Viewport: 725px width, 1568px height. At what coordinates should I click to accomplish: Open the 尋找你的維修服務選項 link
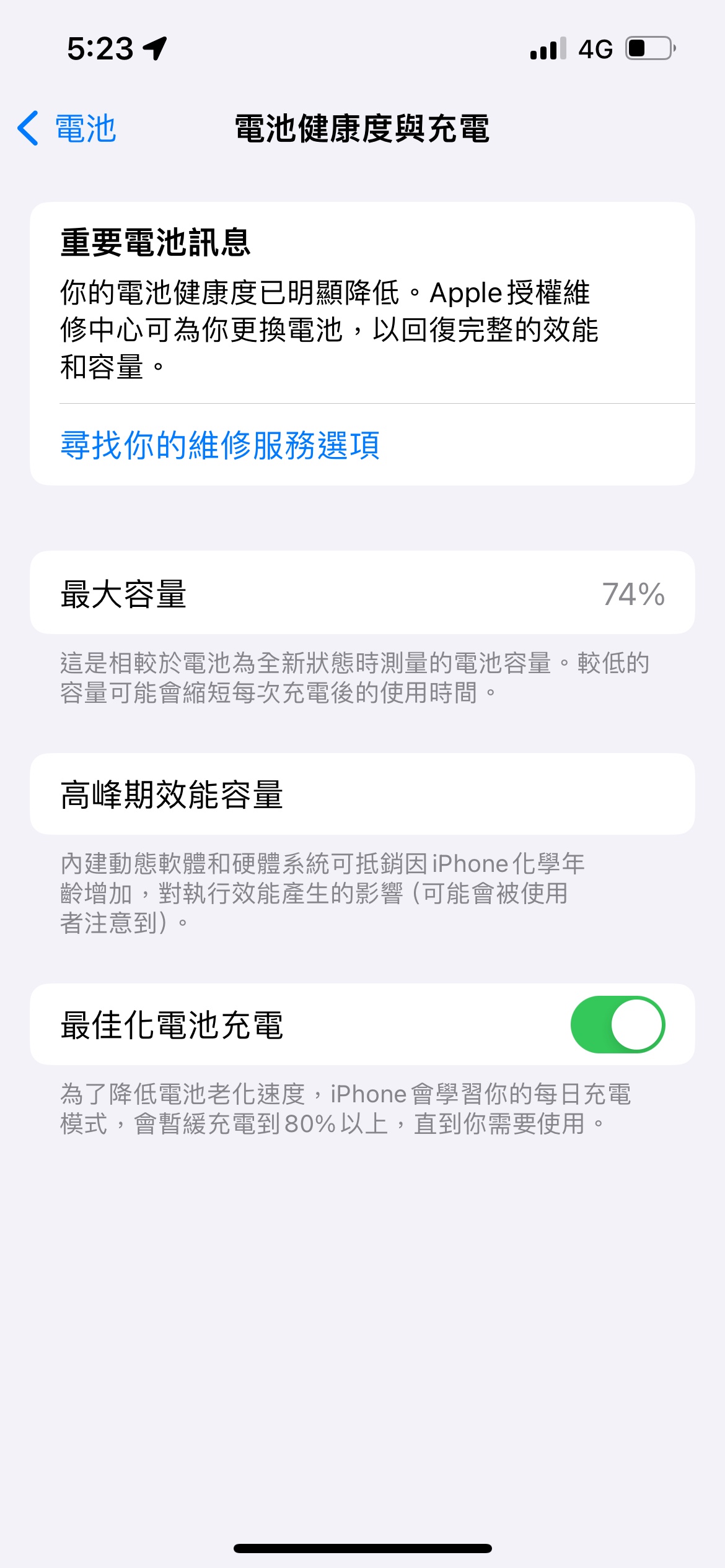click(x=220, y=445)
